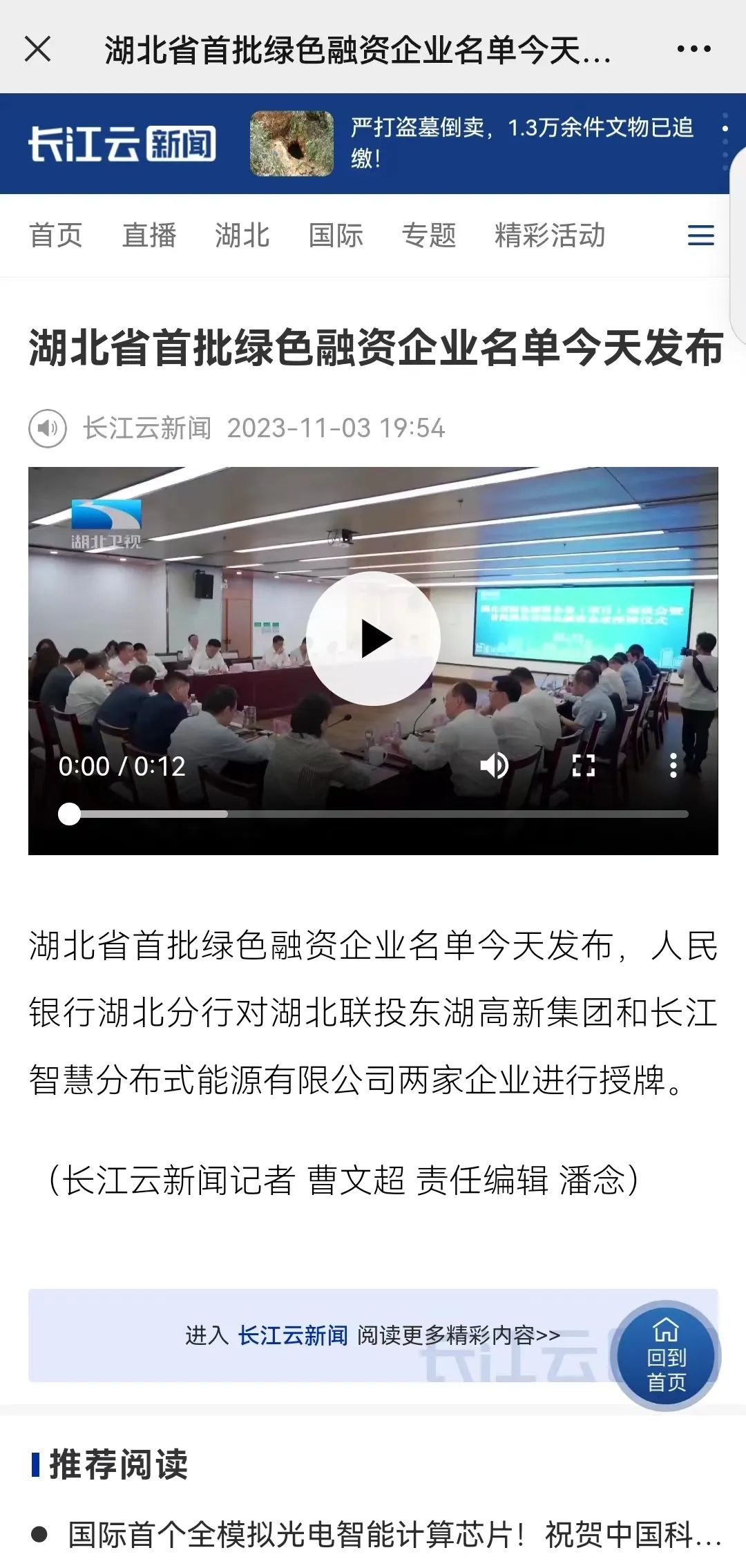
Task: Open video player options menu
Action: tap(673, 765)
